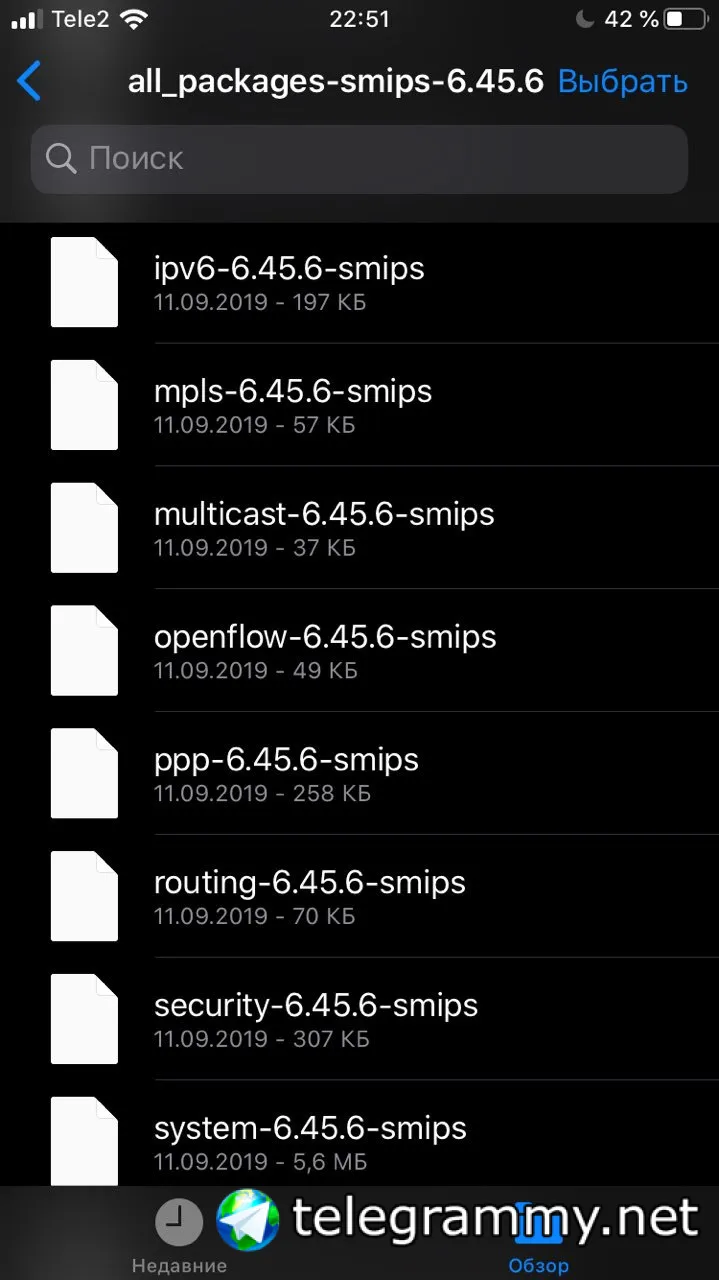
Task: Focus the Поиск search field
Action: [x=359, y=158]
